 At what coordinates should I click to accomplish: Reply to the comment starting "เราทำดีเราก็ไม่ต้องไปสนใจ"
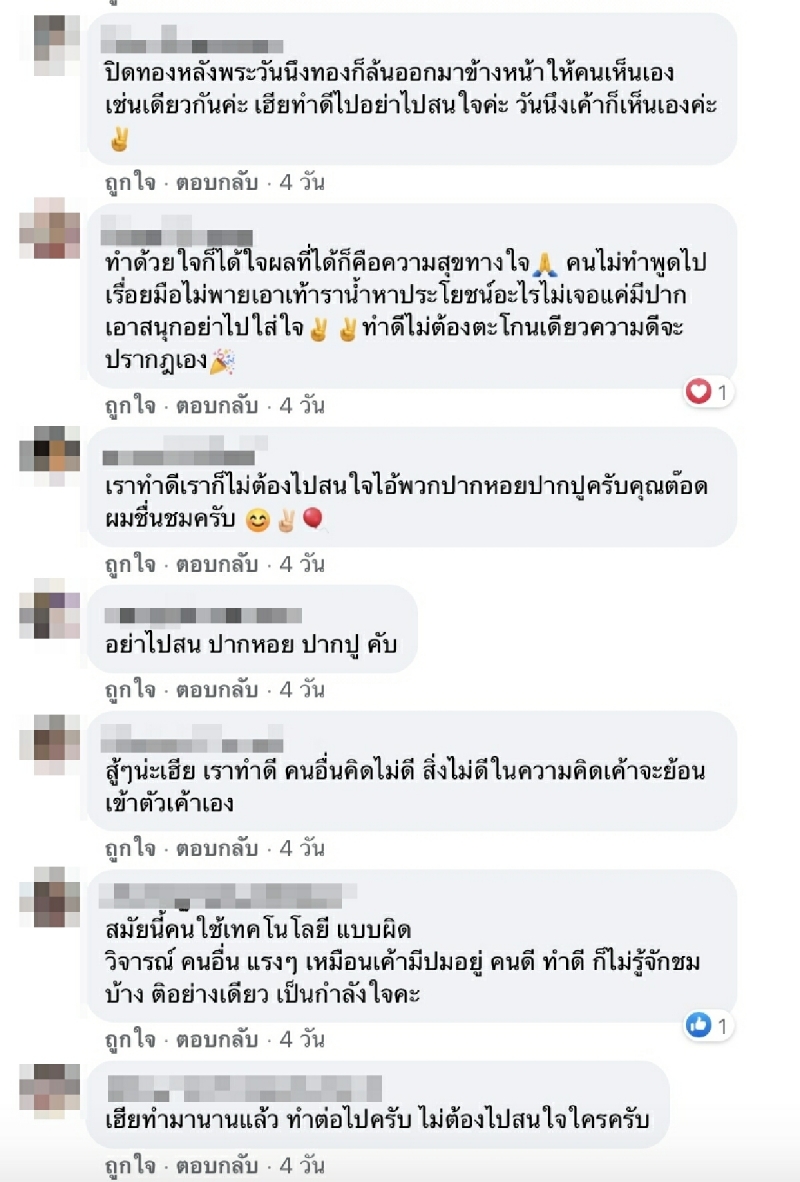217,564
